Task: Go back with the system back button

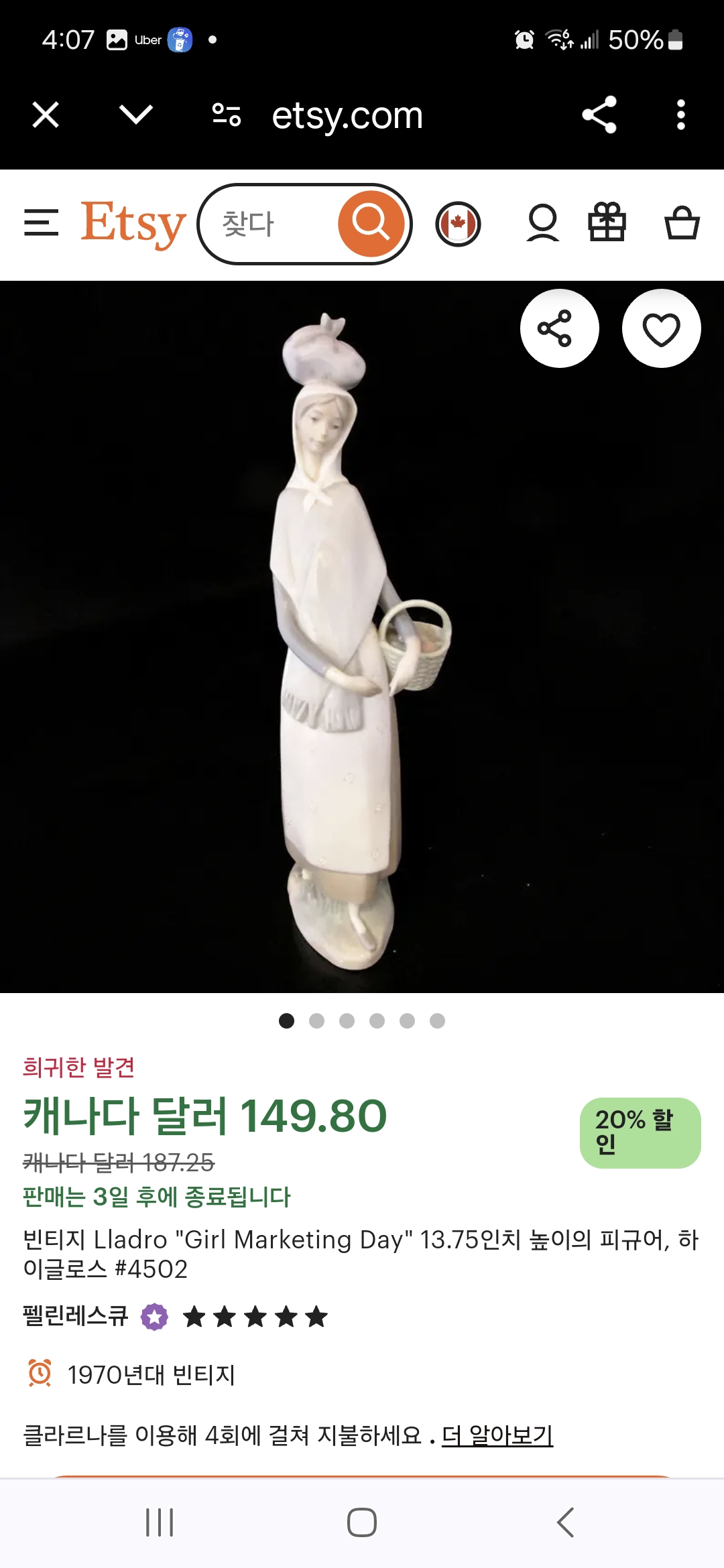Action: click(565, 1522)
